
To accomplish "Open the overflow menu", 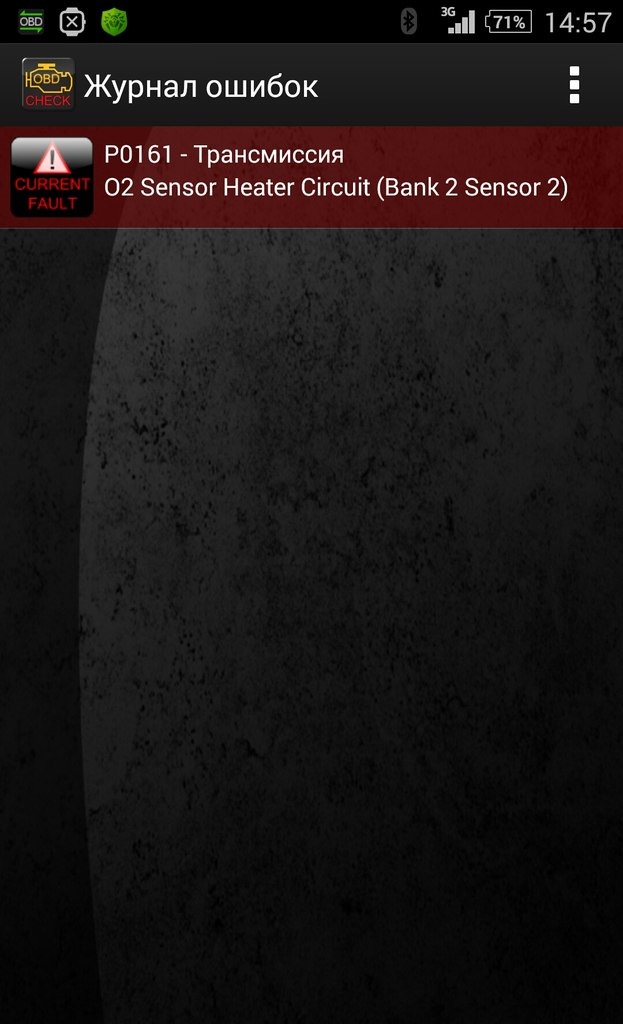I will coord(574,86).
